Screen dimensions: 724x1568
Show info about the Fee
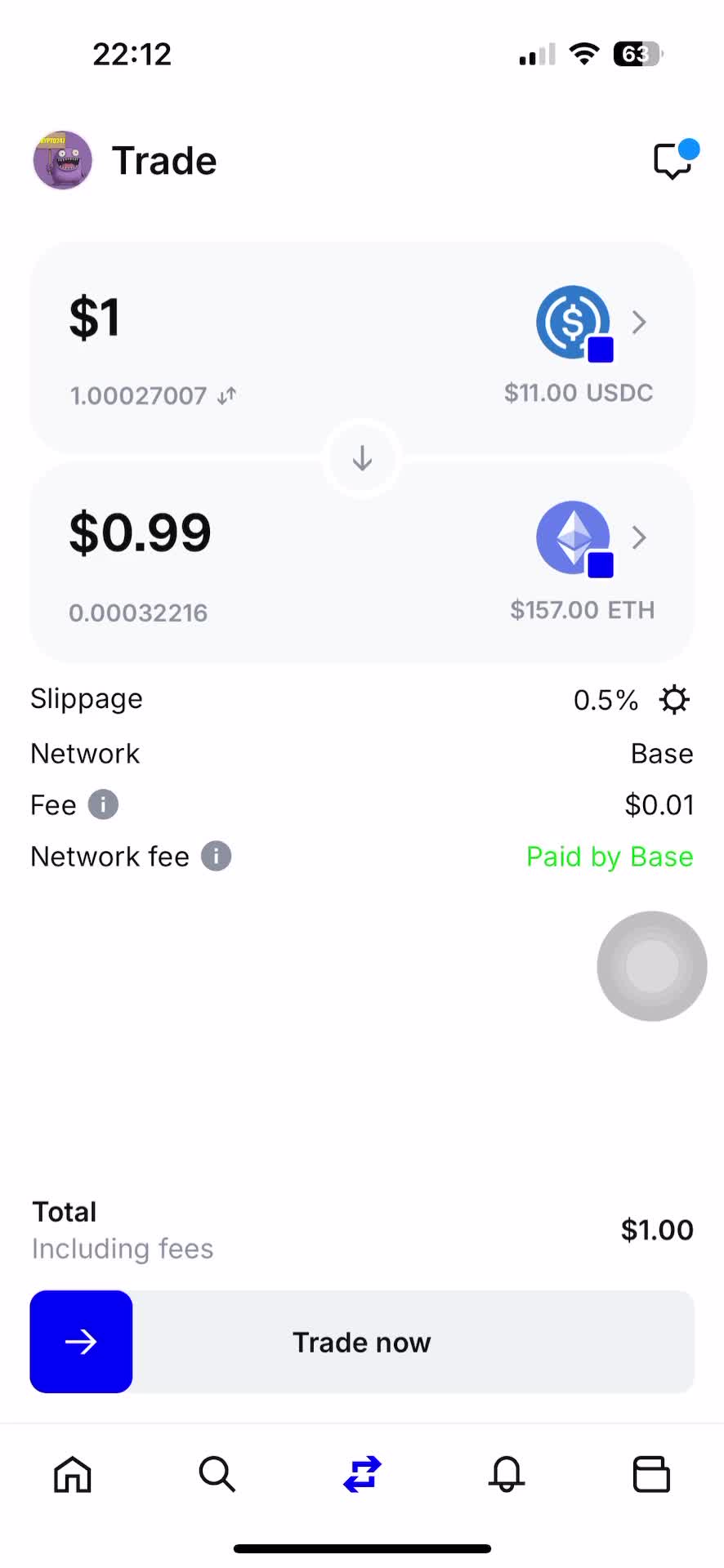pos(103,805)
